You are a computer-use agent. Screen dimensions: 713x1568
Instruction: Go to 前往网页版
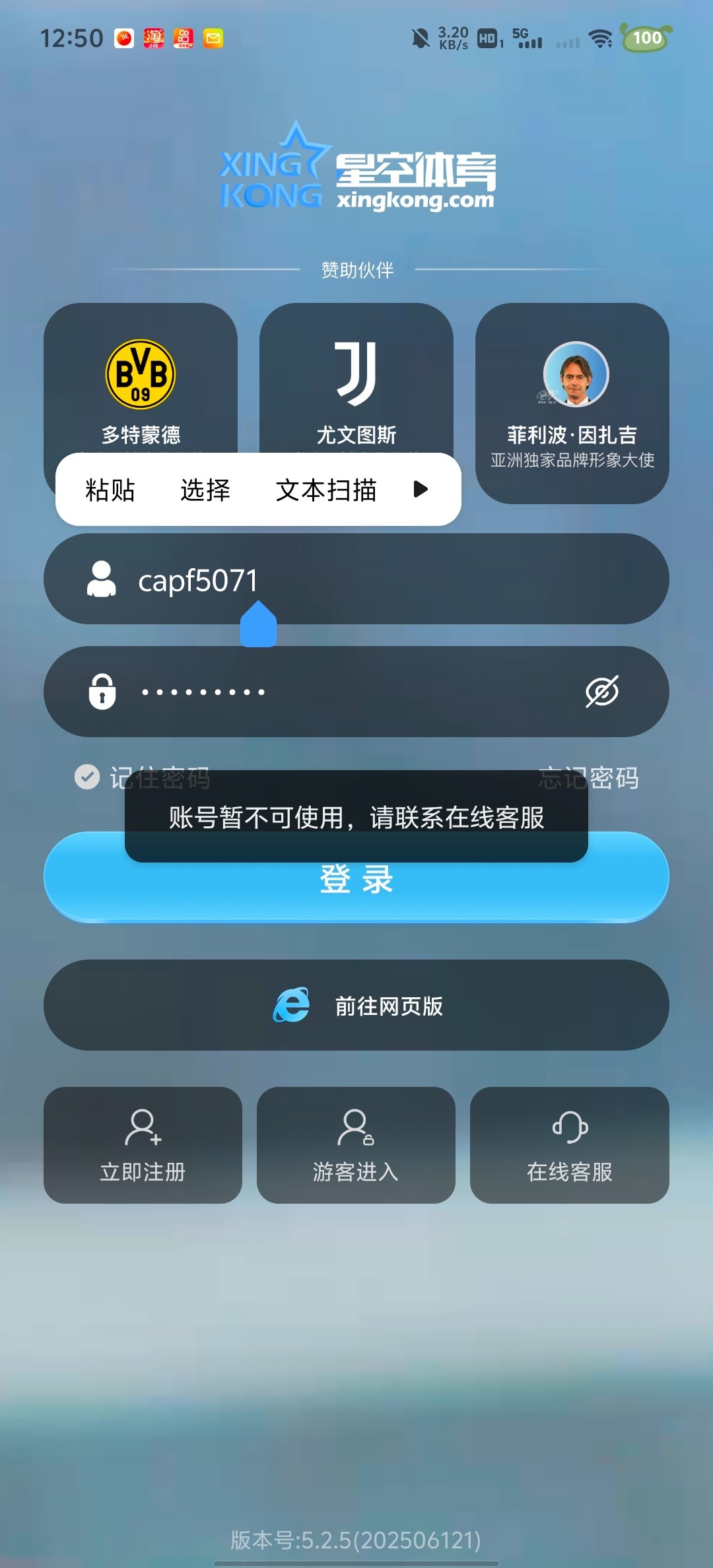[x=356, y=1005]
